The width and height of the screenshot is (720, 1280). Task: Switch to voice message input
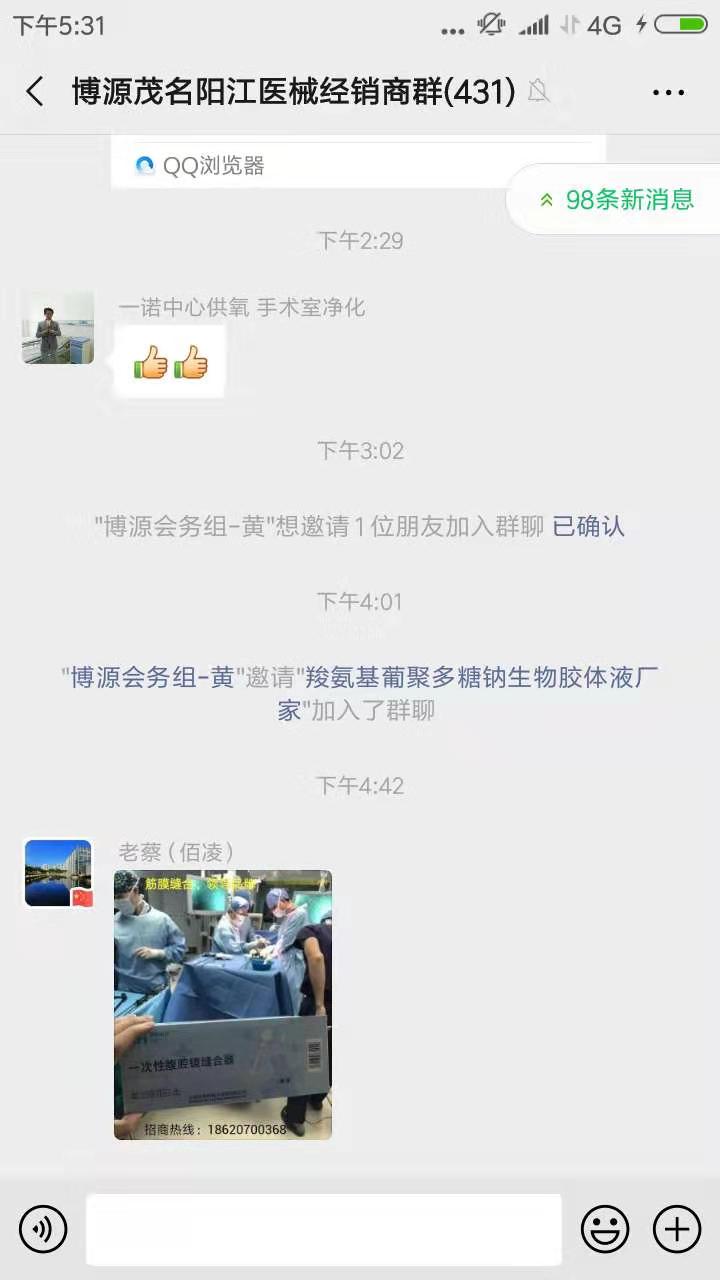click(43, 1229)
